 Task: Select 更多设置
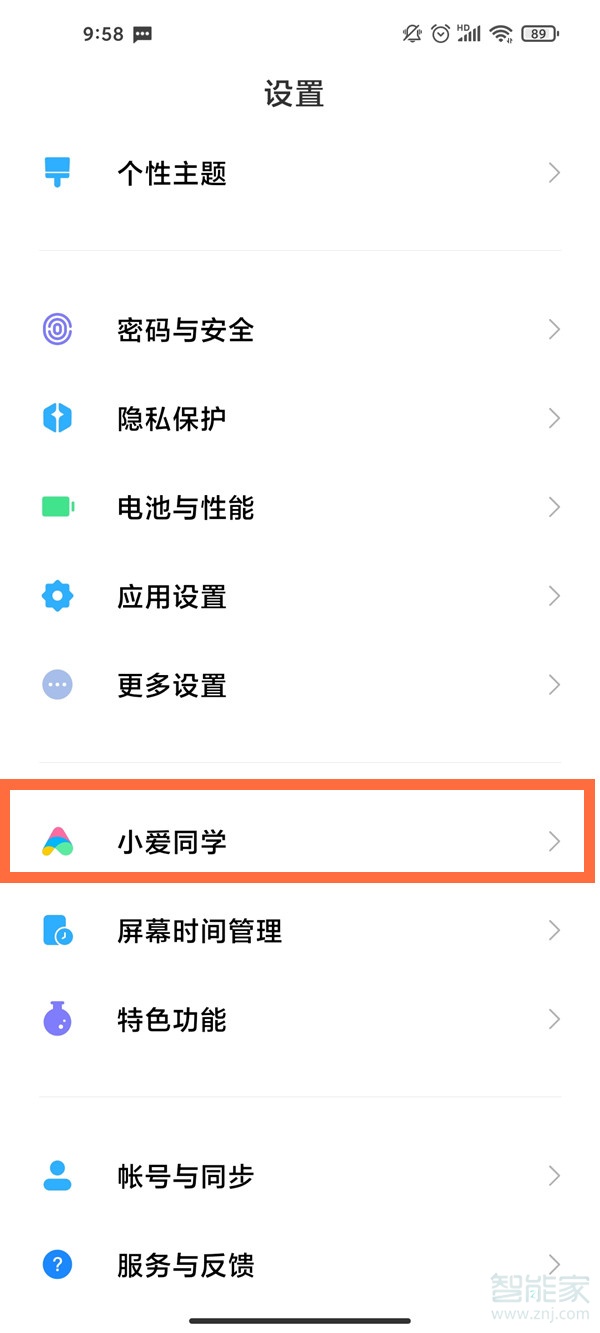click(300, 686)
